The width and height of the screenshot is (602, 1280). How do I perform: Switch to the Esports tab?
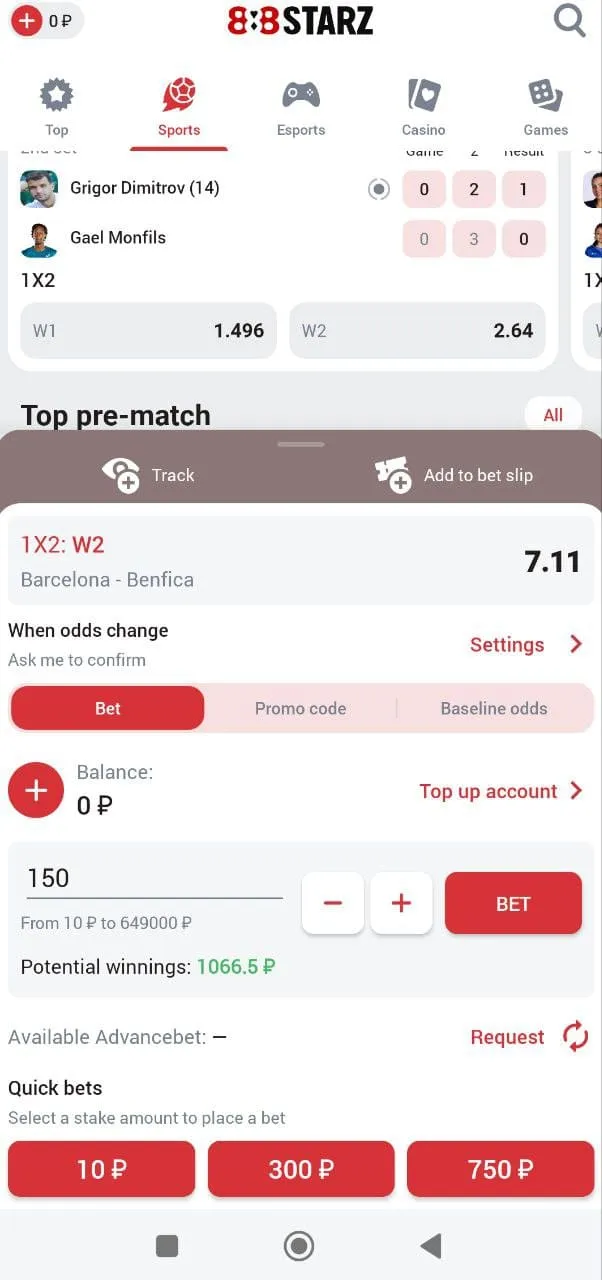(301, 108)
